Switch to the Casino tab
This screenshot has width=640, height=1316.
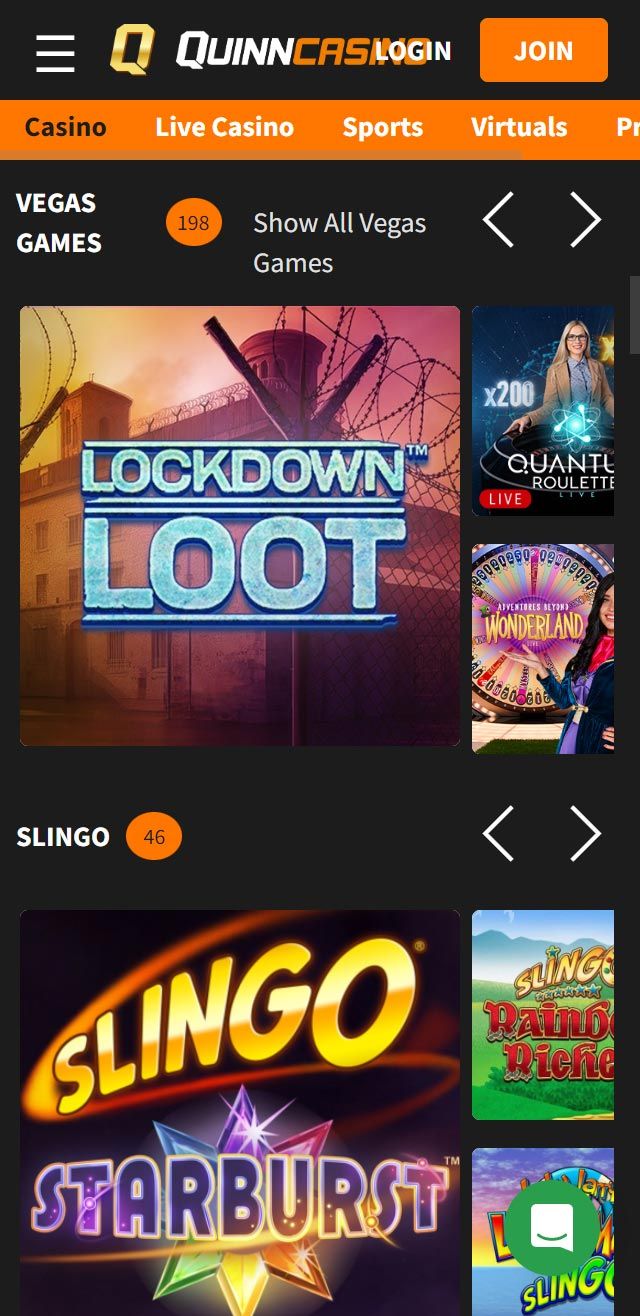coord(65,127)
